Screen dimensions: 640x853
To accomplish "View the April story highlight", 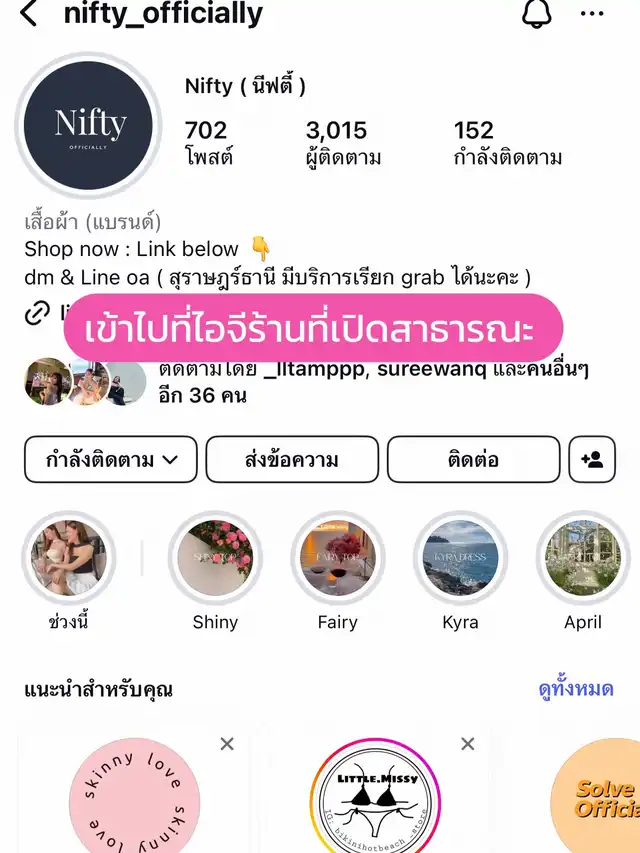I will tap(582, 559).
